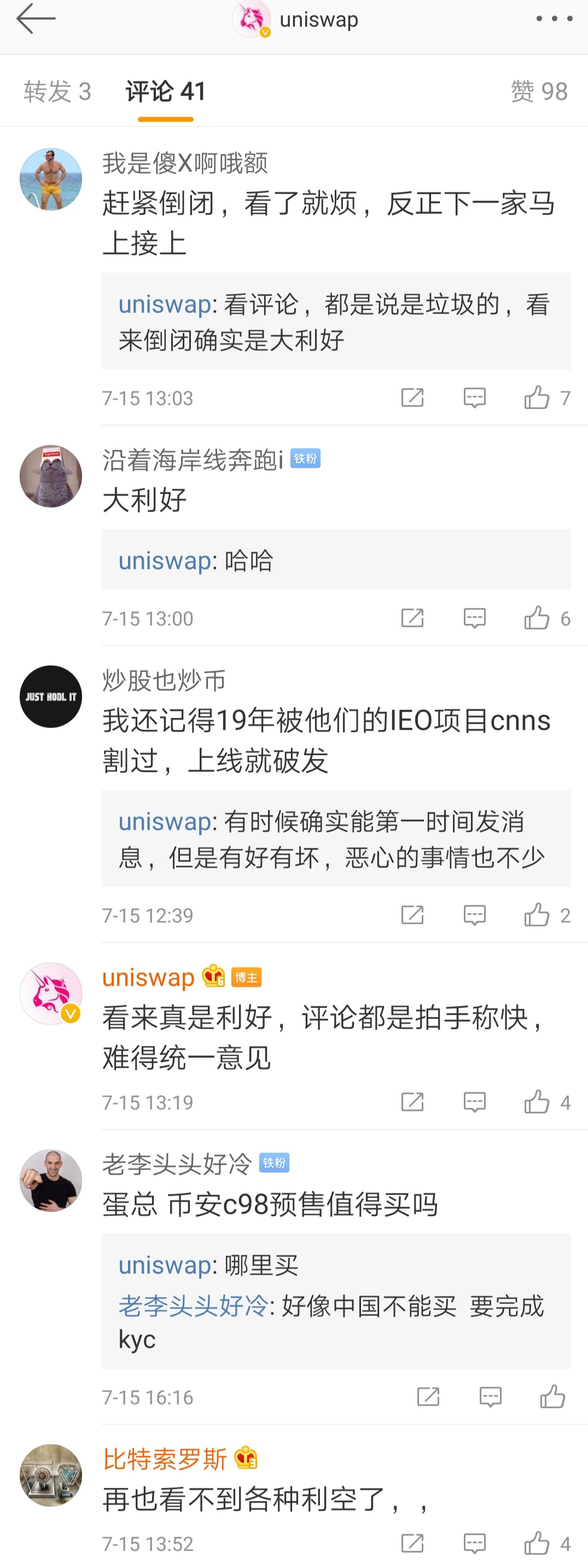The height and width of the screenshot is (1568, 588).
Task: Open avatar of 我是傻X啊哦额
Action: (51, 179)
